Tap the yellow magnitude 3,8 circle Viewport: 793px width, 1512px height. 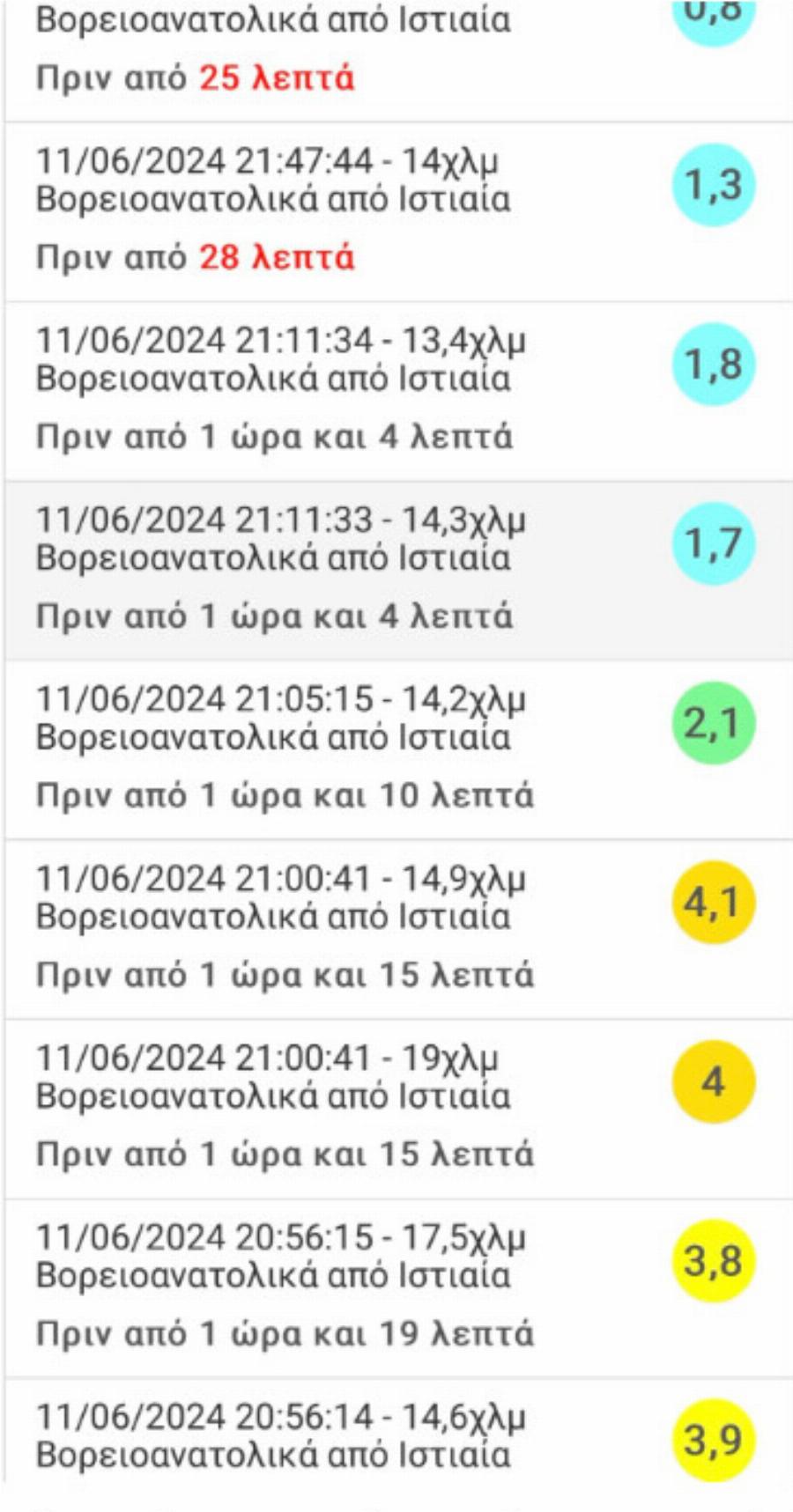tap(714, 1259)
